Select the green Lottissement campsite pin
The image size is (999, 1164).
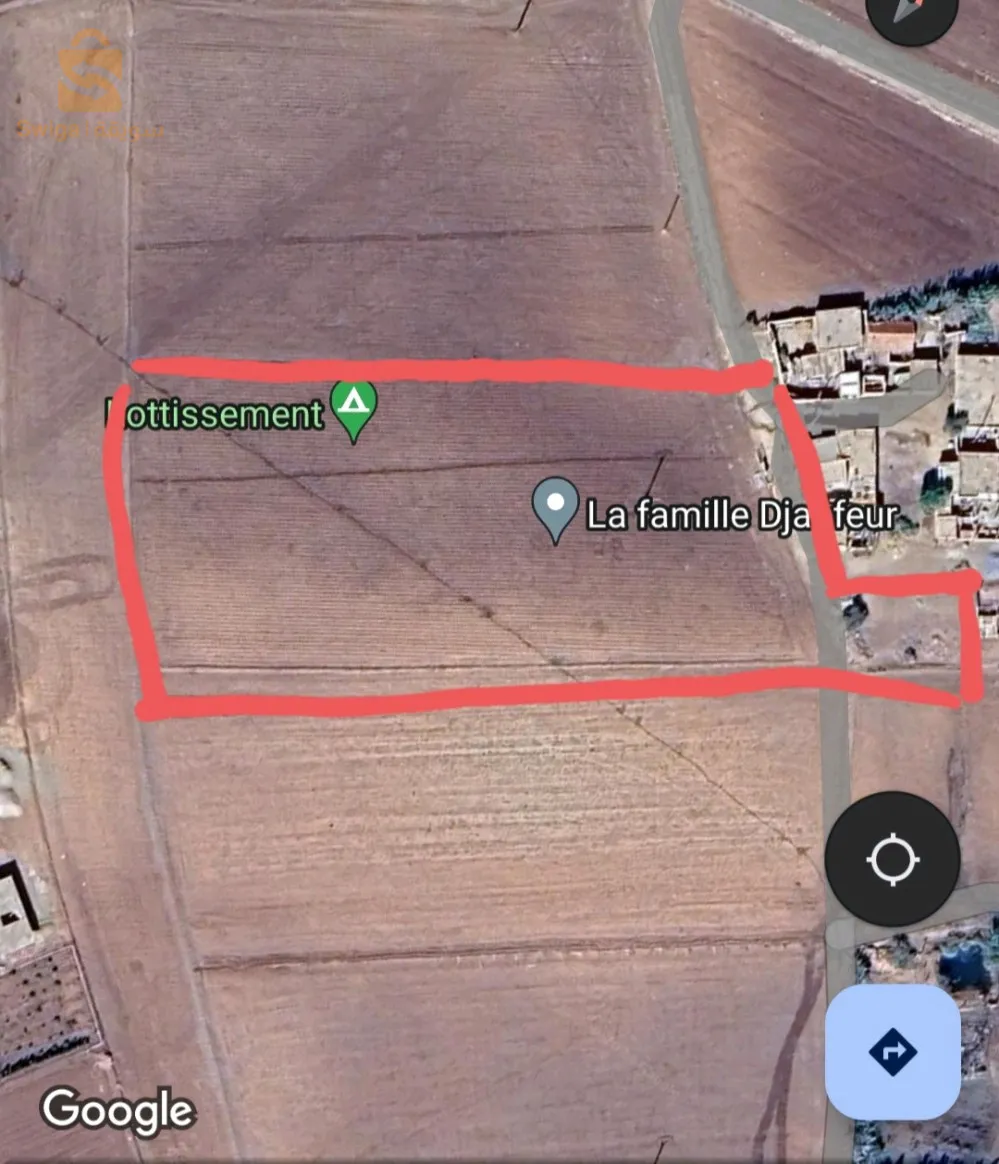click(353, 408)
